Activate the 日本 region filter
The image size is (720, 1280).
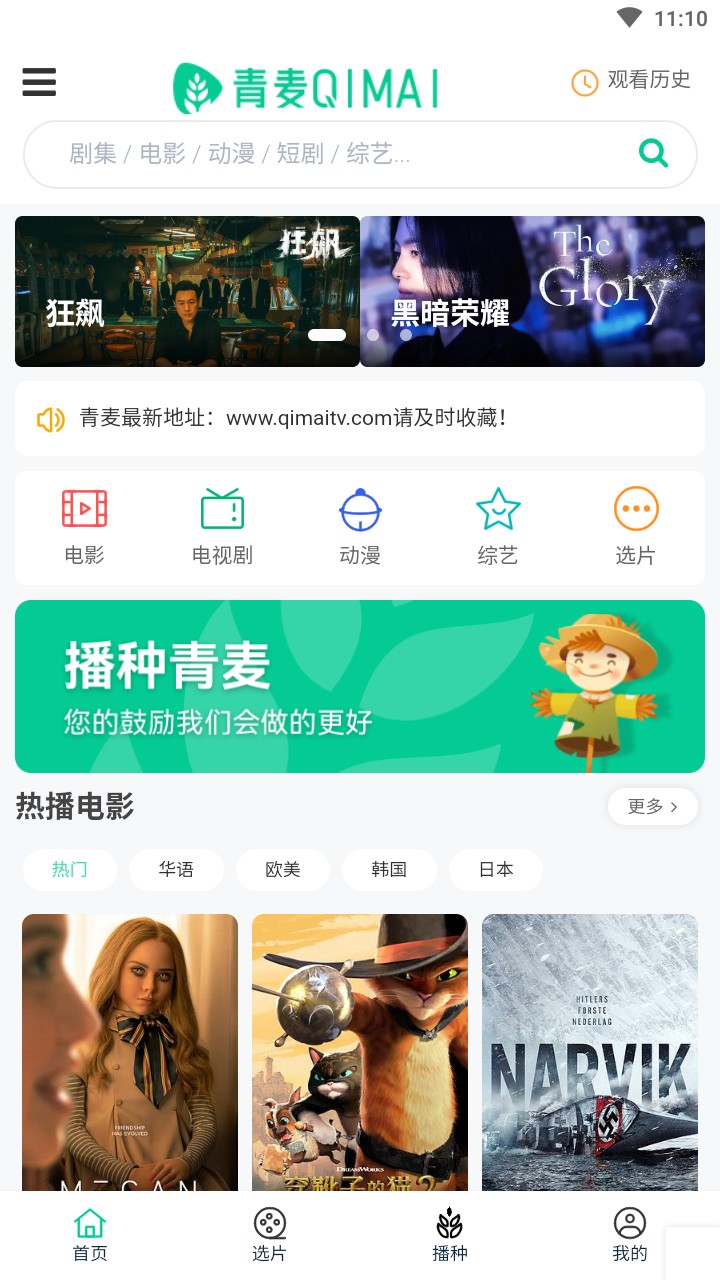point(496,869)
